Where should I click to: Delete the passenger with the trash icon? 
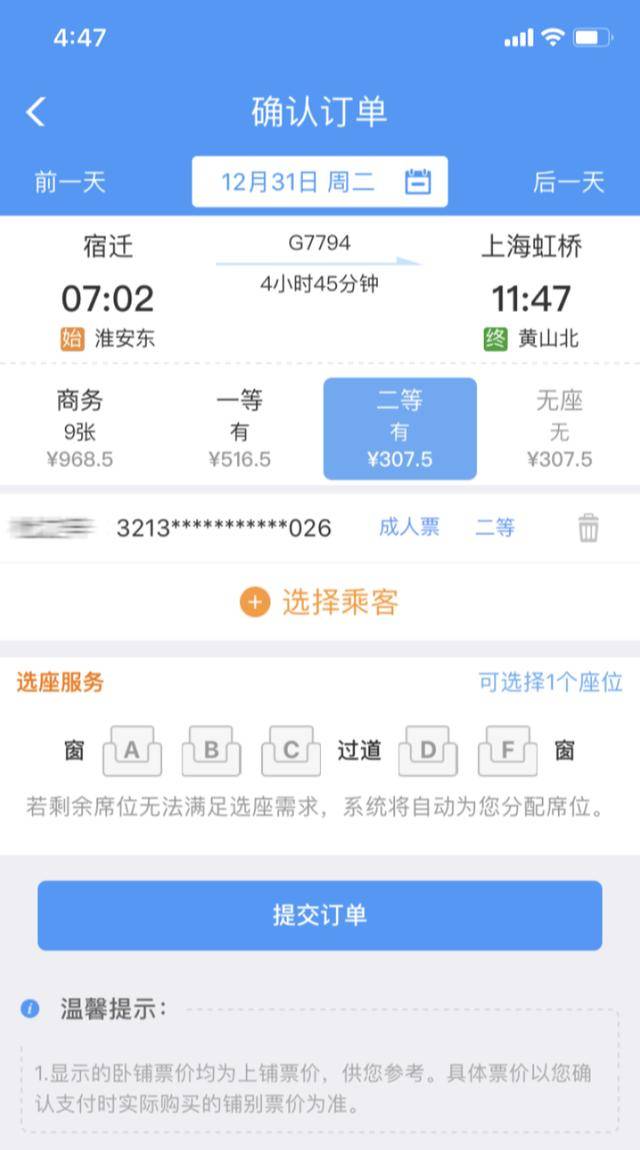(x=589, y=527)
